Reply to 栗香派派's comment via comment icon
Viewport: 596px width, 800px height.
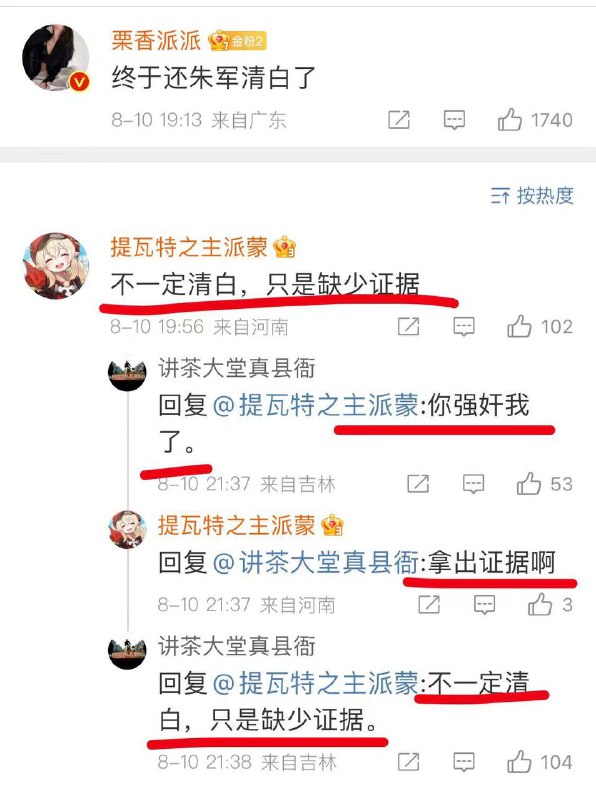(454, 120)
